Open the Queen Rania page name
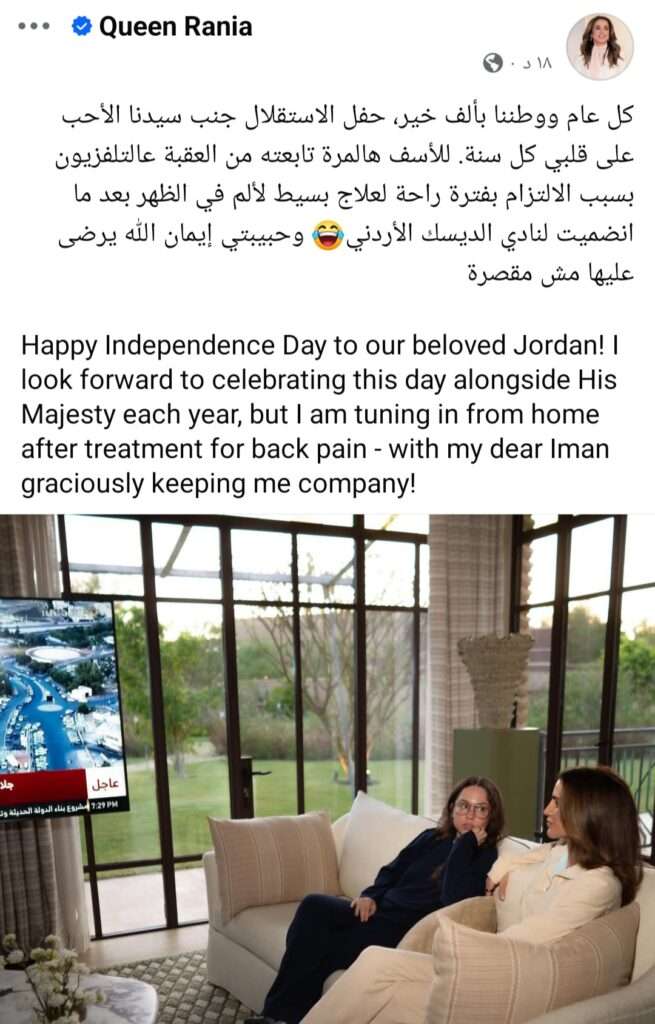 [175, 27]
